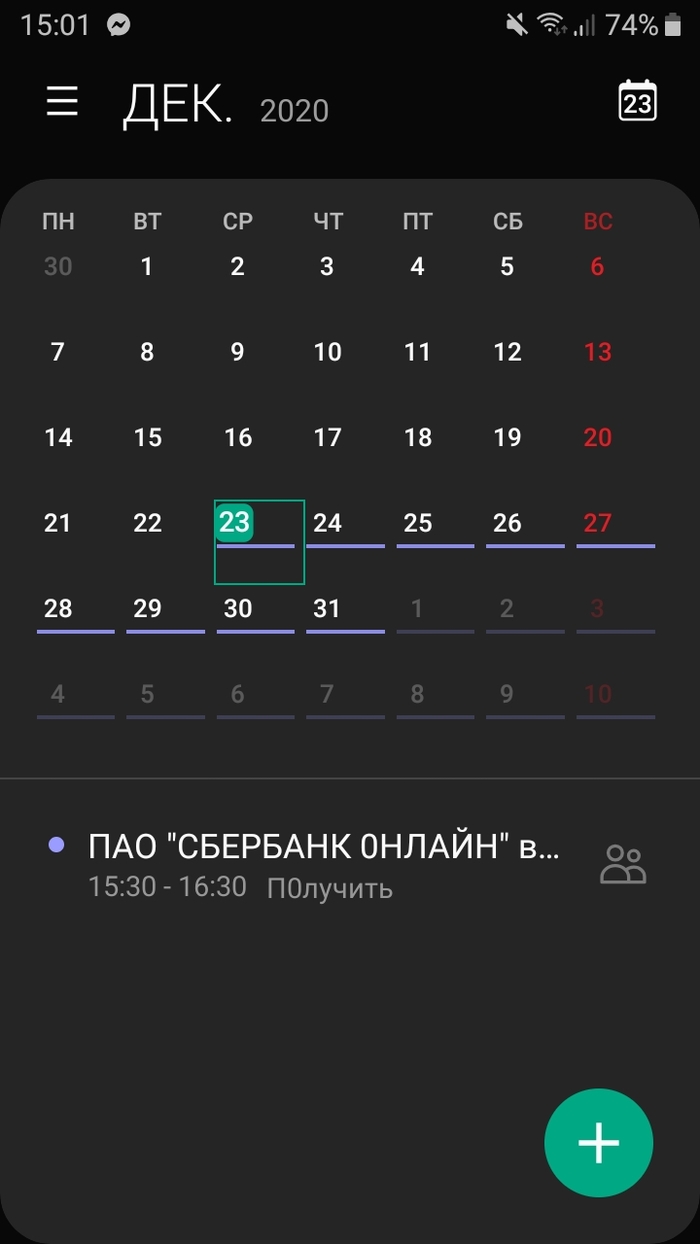Jump to today using the calendar icon
700x1244 pixels.
(637, 101)
